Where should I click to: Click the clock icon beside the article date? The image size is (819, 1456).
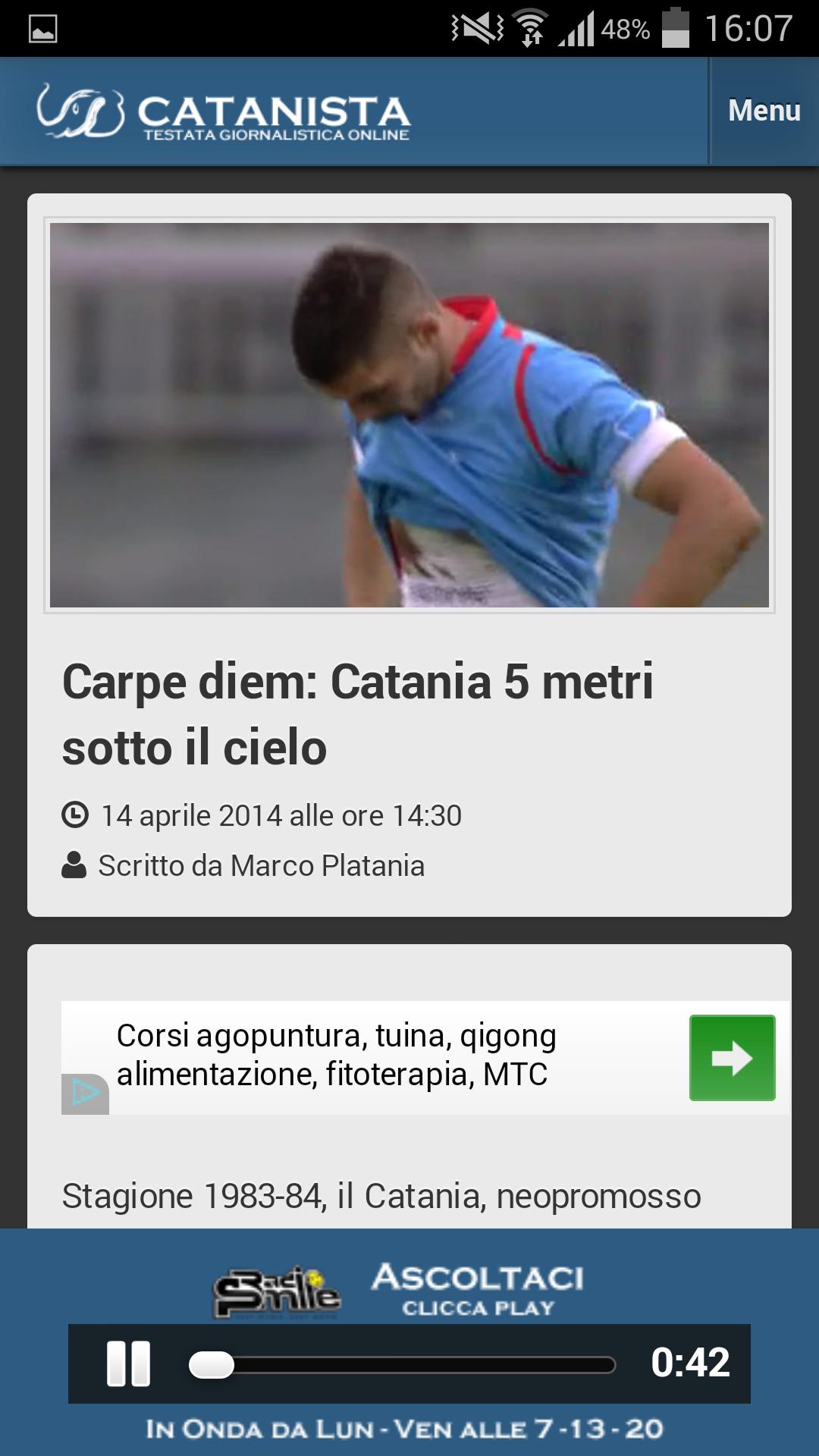point(75,815)
